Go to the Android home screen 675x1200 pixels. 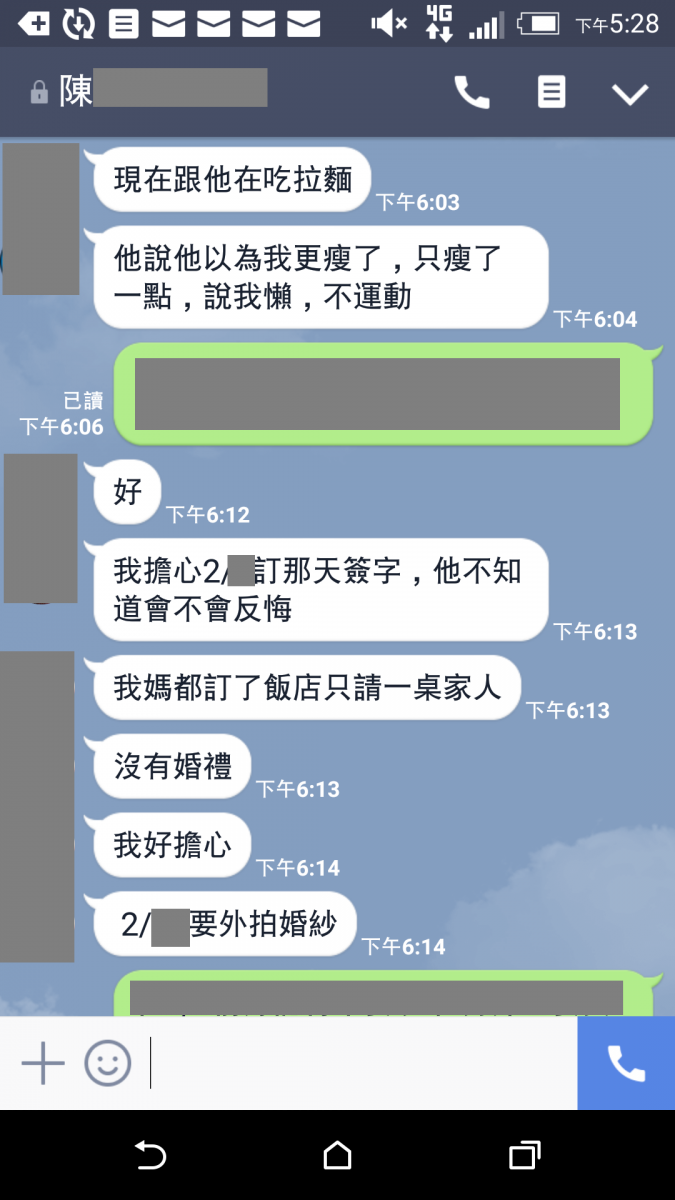point(338,1156)
